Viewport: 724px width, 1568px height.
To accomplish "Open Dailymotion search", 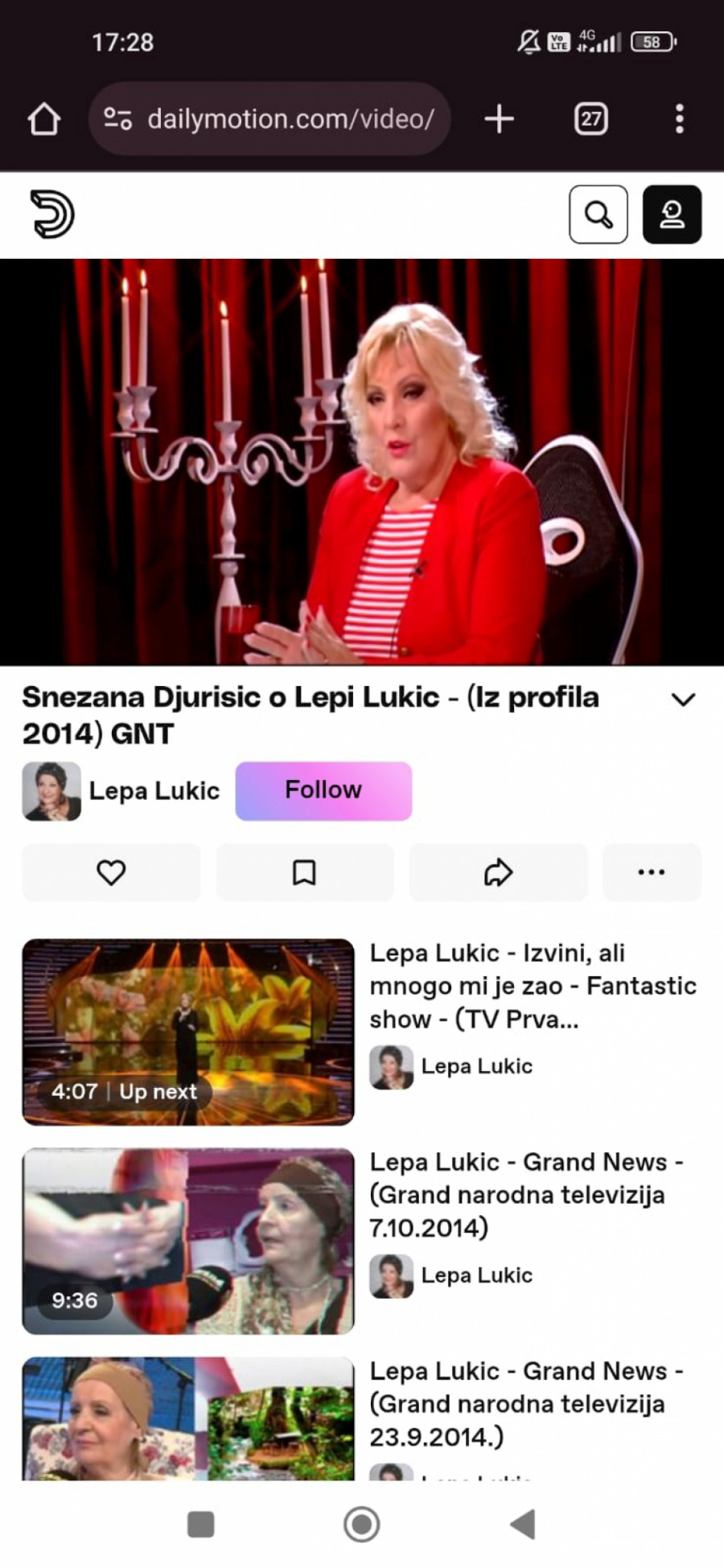I will pyautogui.click(x=598, y=215).
